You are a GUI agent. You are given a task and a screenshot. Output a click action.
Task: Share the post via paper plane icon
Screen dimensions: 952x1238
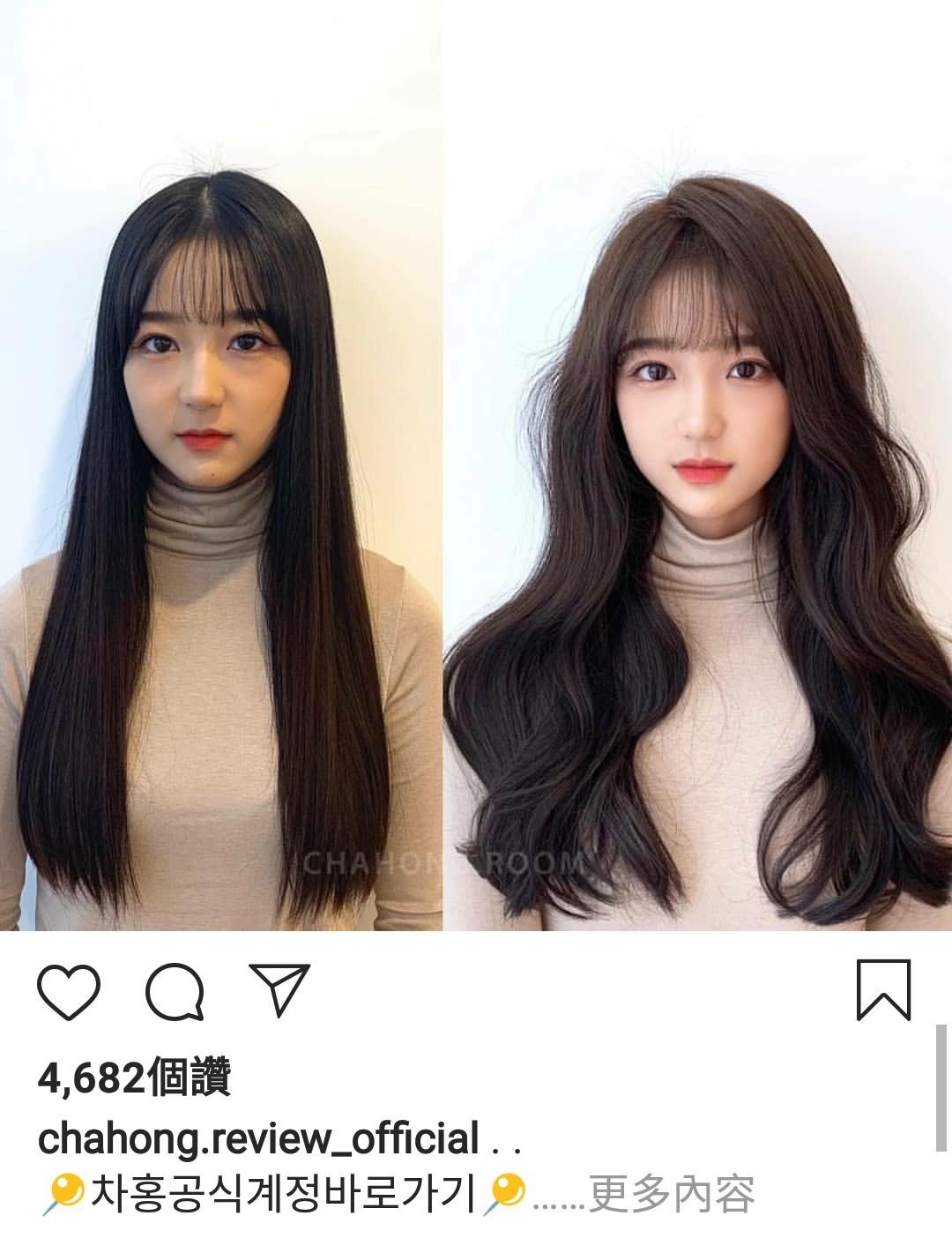pos(279,989)
